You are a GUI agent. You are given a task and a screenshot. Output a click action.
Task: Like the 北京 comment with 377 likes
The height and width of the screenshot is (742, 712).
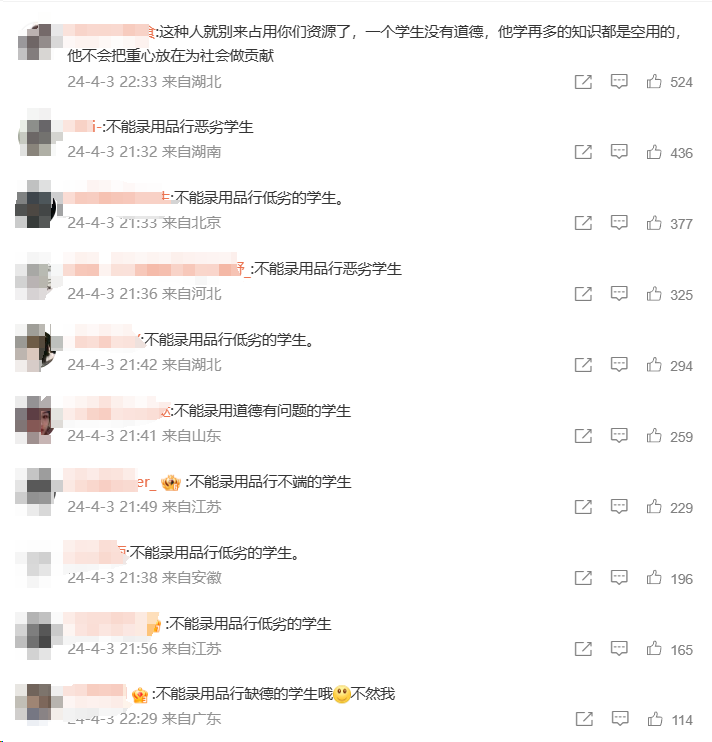coord(654,223)
